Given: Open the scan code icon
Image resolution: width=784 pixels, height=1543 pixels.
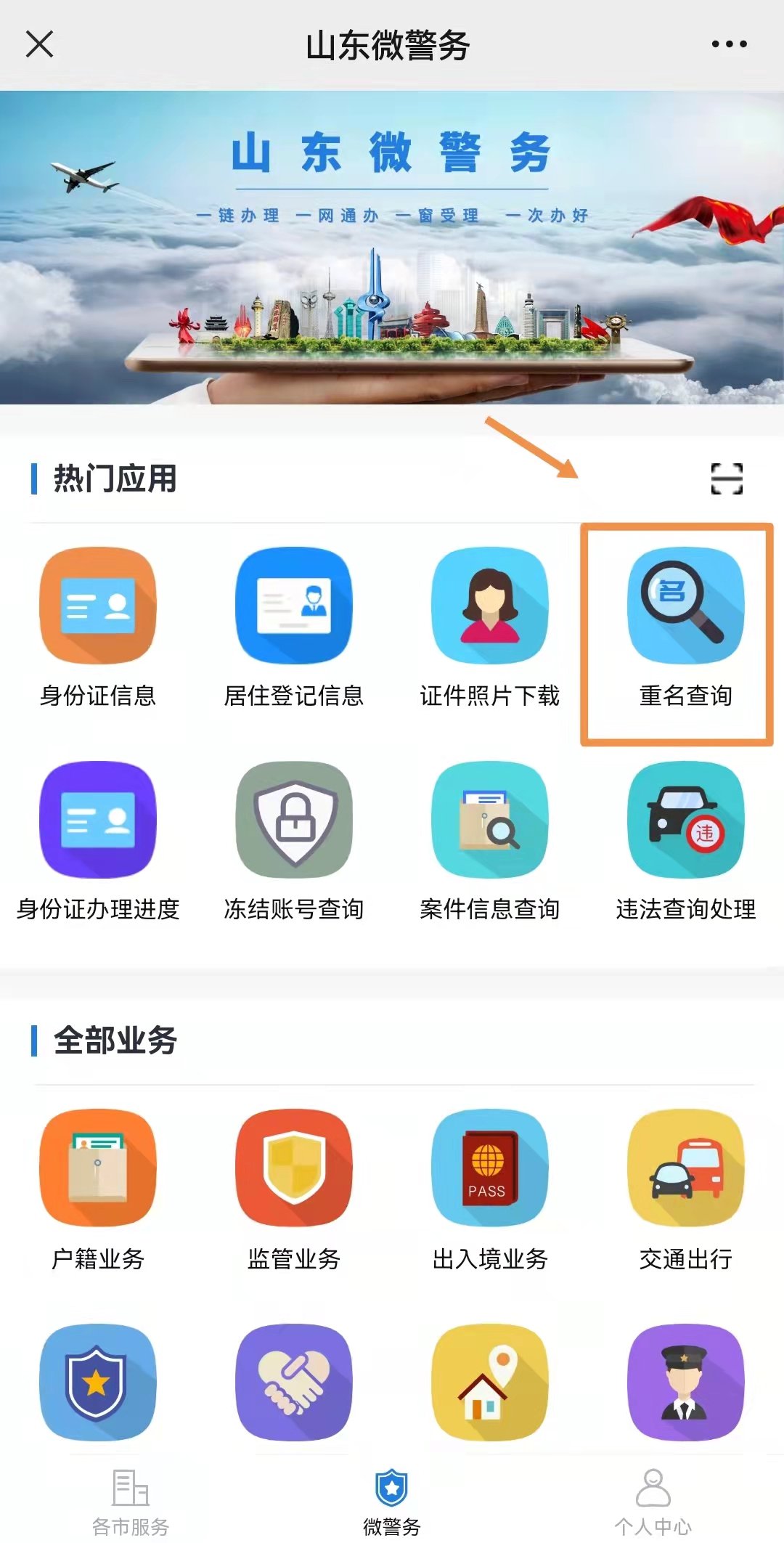Looking at the screenshot, I should tap(726, 479).
